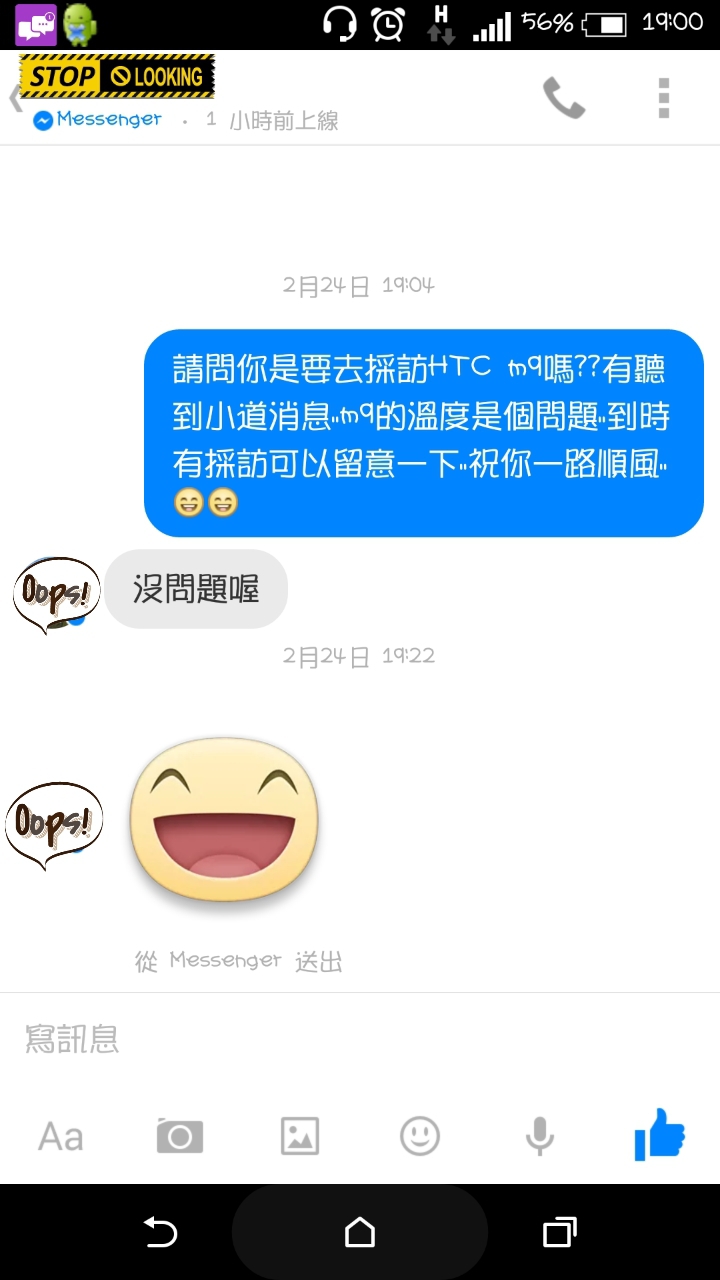The height and width of the screenshot is (1280, 720).
Task: Open the camera to take a photo
Action: pyautogui.click(x=180, y=1137)
